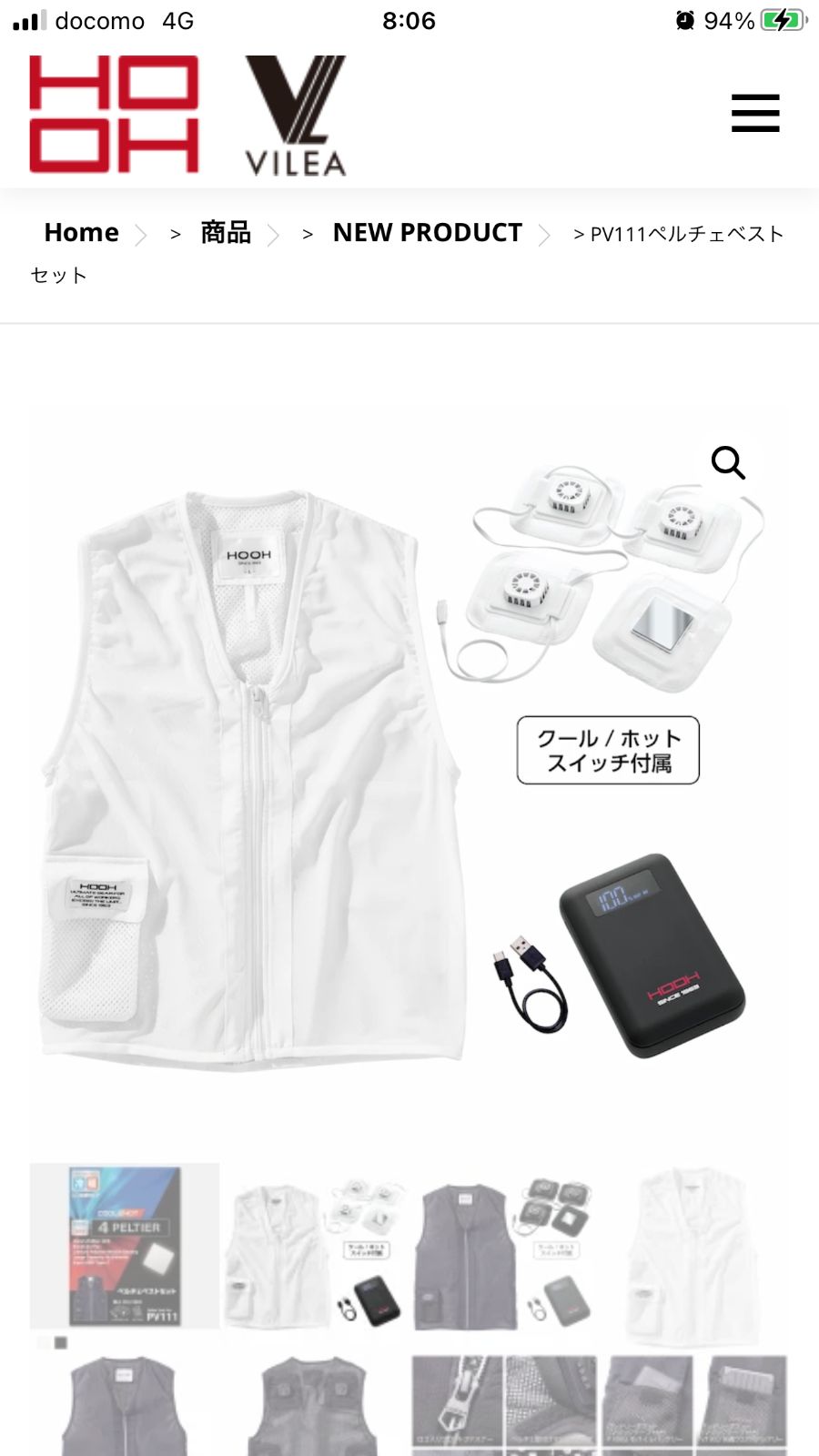This screenshot has height=1456, width=819.
Task: Select the white vest only thumbnail
Action: [693, 1254]
